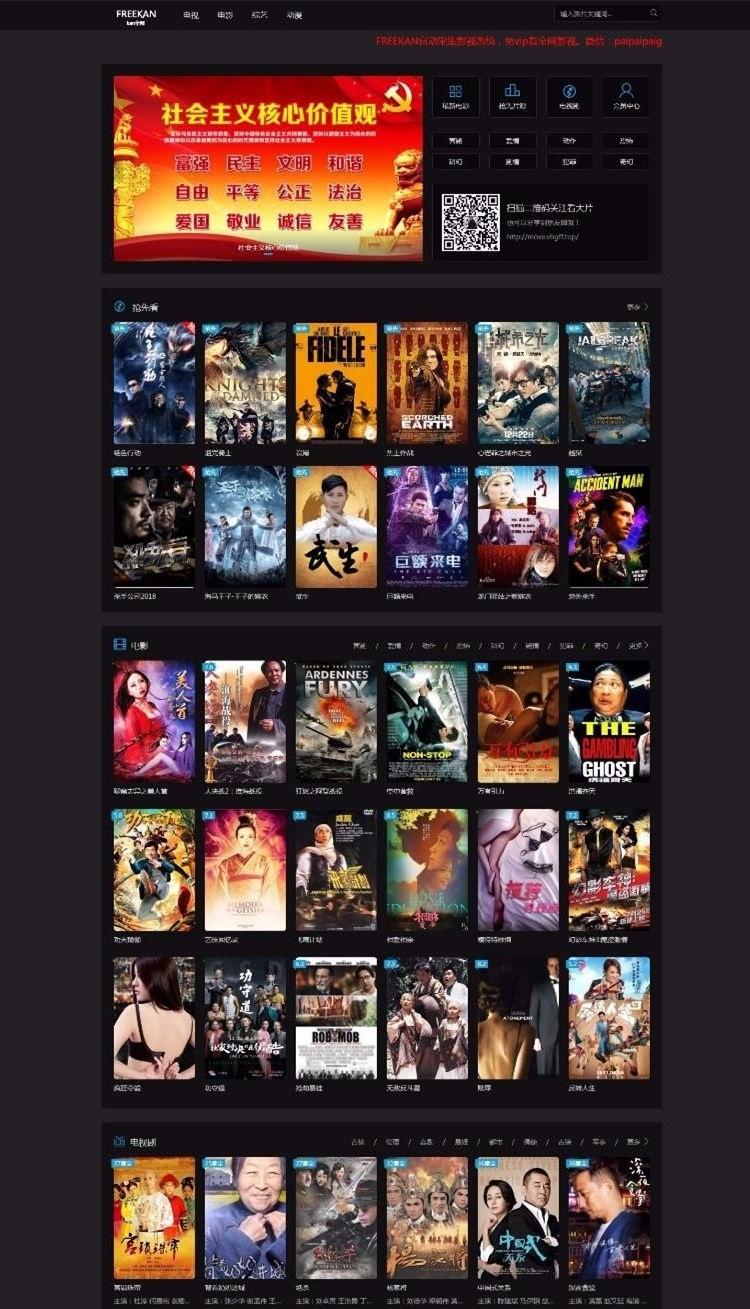Open the 武生 movie poster

pos(336,527)
